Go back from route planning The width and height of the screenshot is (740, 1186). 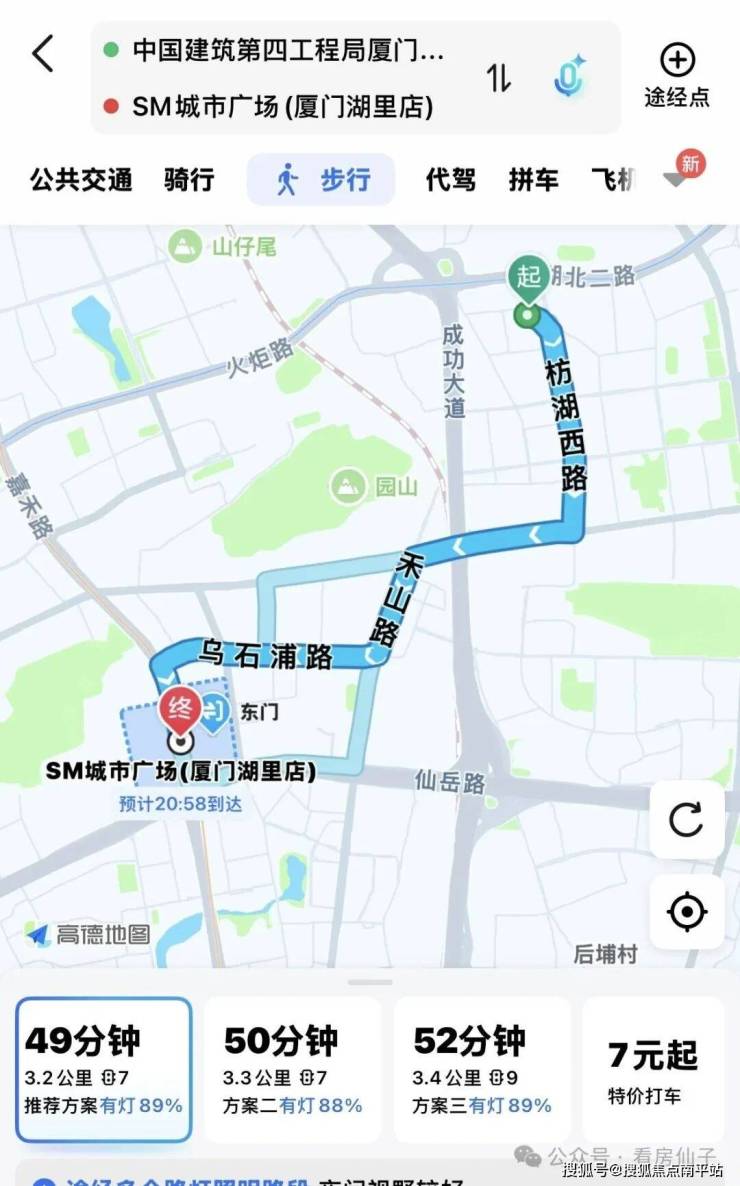pyautogui.click(x=43, y=54)
